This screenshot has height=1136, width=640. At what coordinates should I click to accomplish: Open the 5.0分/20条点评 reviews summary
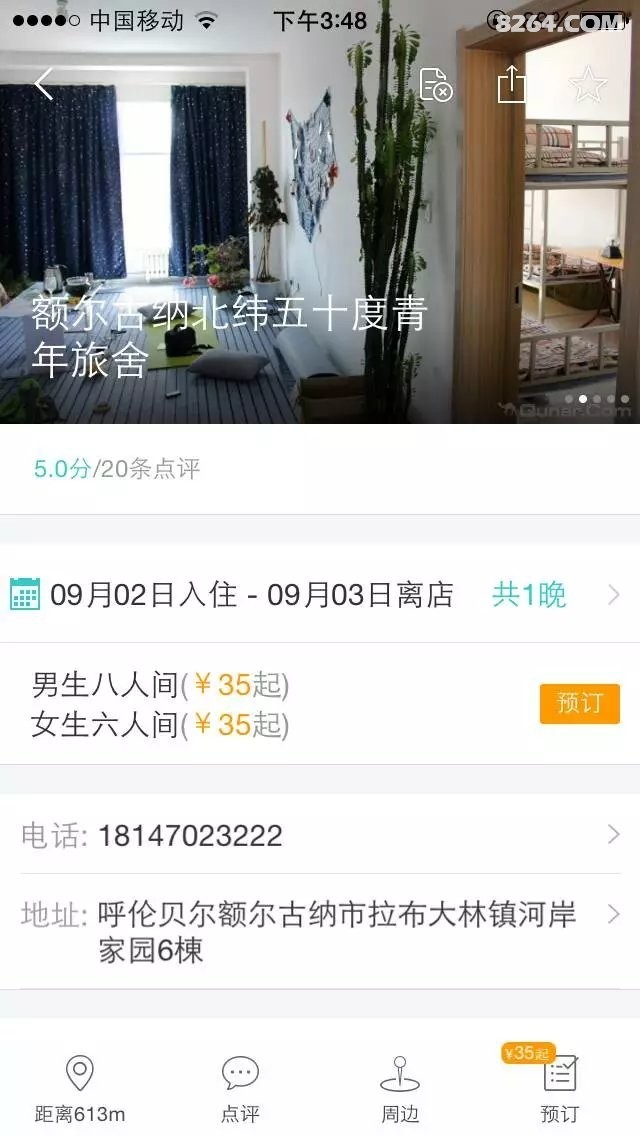(117, 468)
